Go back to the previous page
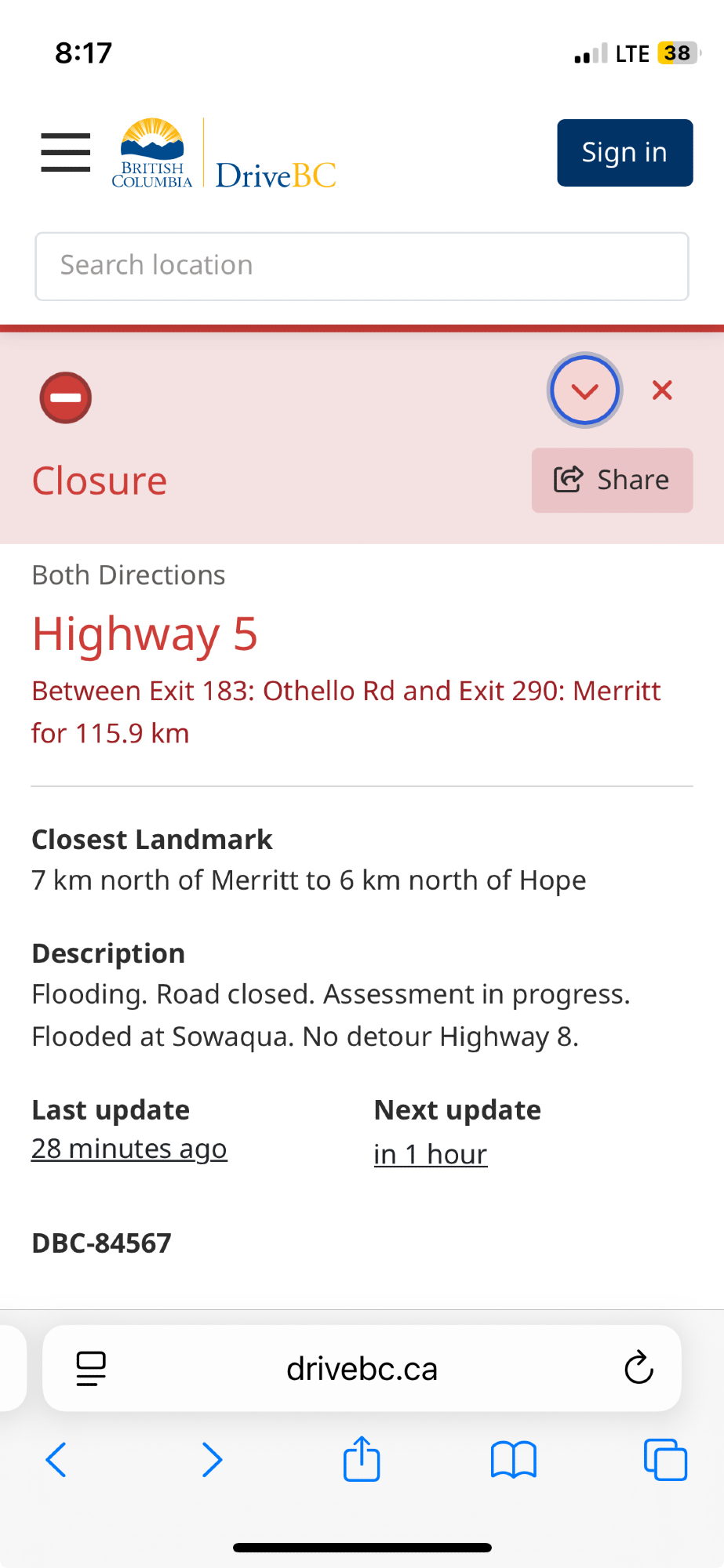 click(x=56, y=1460)
